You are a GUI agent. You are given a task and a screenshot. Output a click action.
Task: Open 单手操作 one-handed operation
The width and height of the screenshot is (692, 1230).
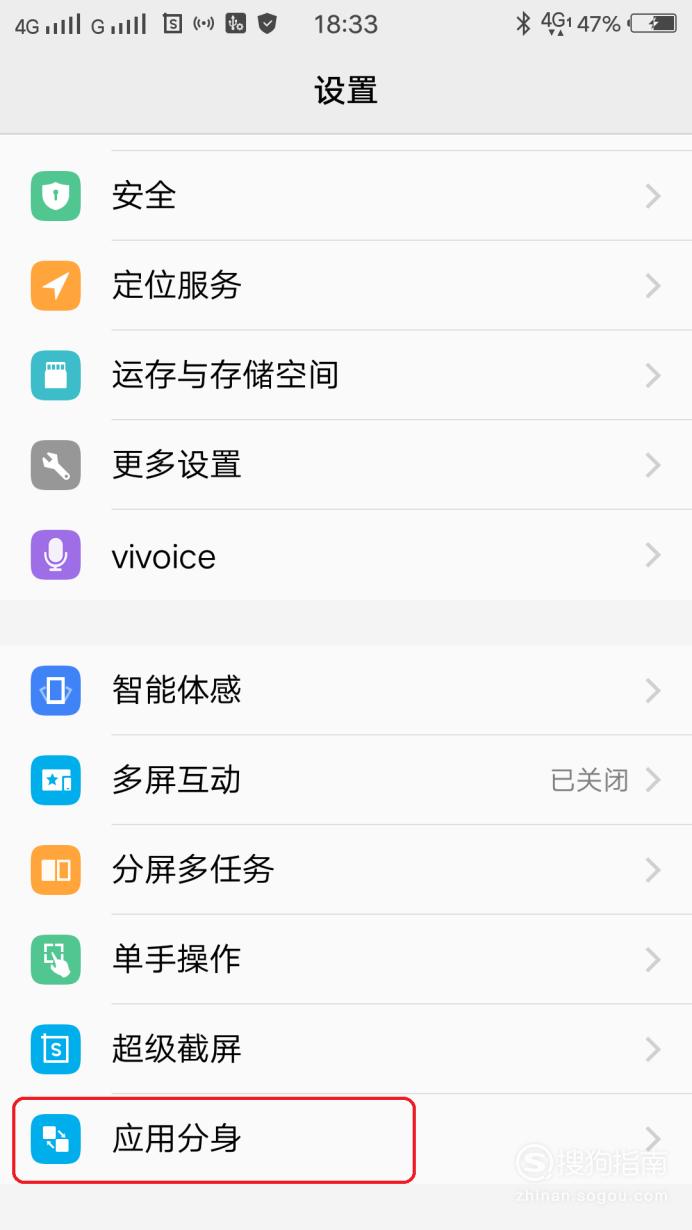[346, 960]
